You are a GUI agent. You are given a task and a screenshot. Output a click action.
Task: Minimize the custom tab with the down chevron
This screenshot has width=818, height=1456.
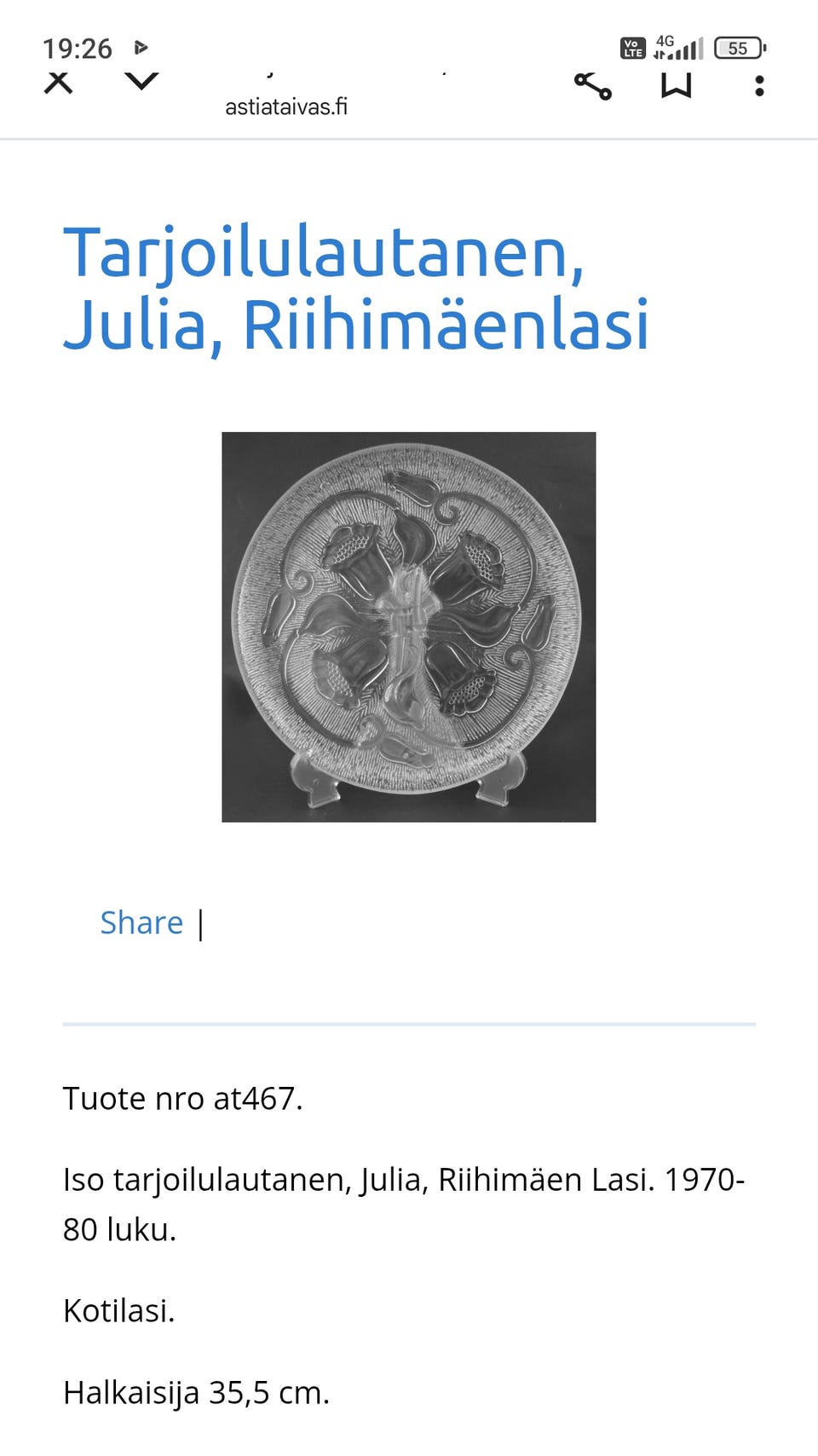click(x=141, y=82)
